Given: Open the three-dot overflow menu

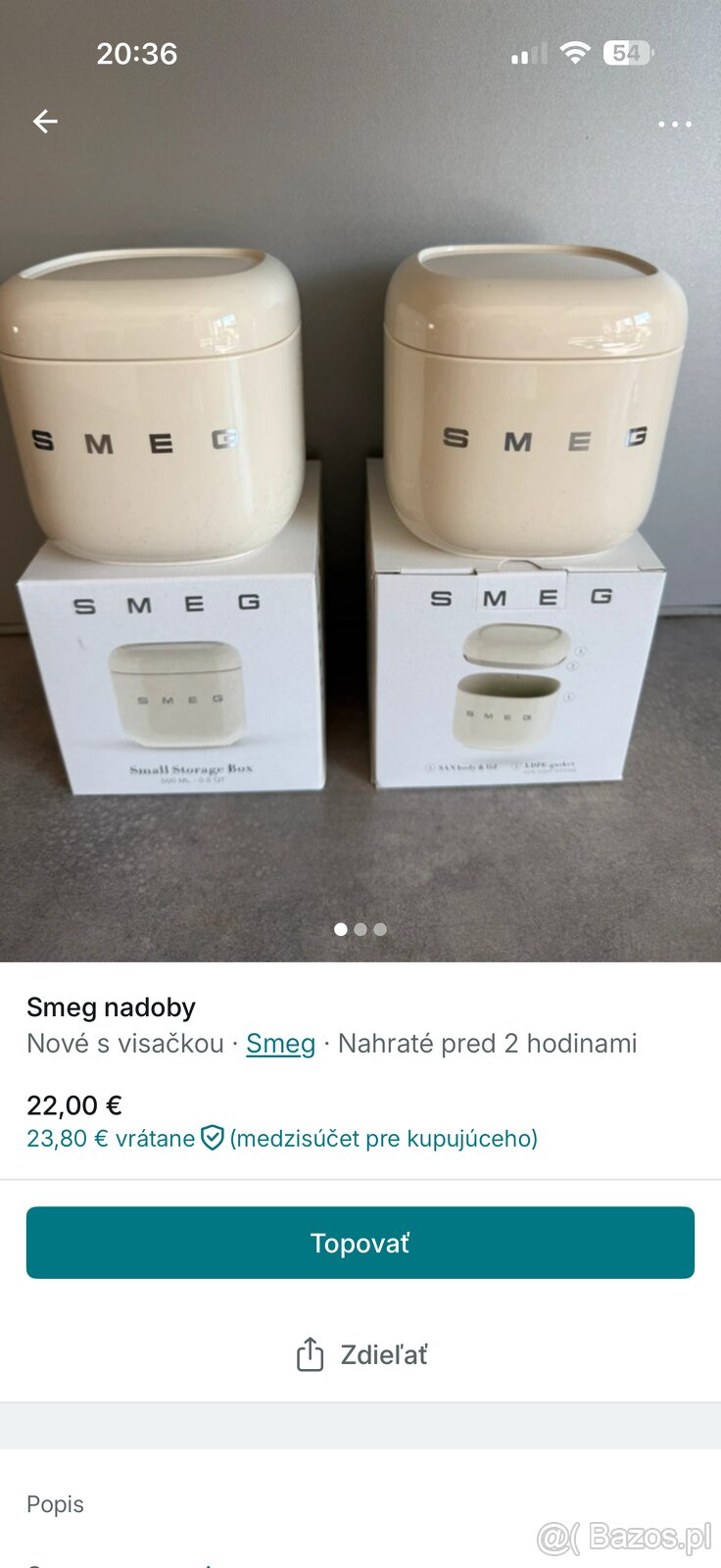Looking at the screenshot, I should coord(675,124).
